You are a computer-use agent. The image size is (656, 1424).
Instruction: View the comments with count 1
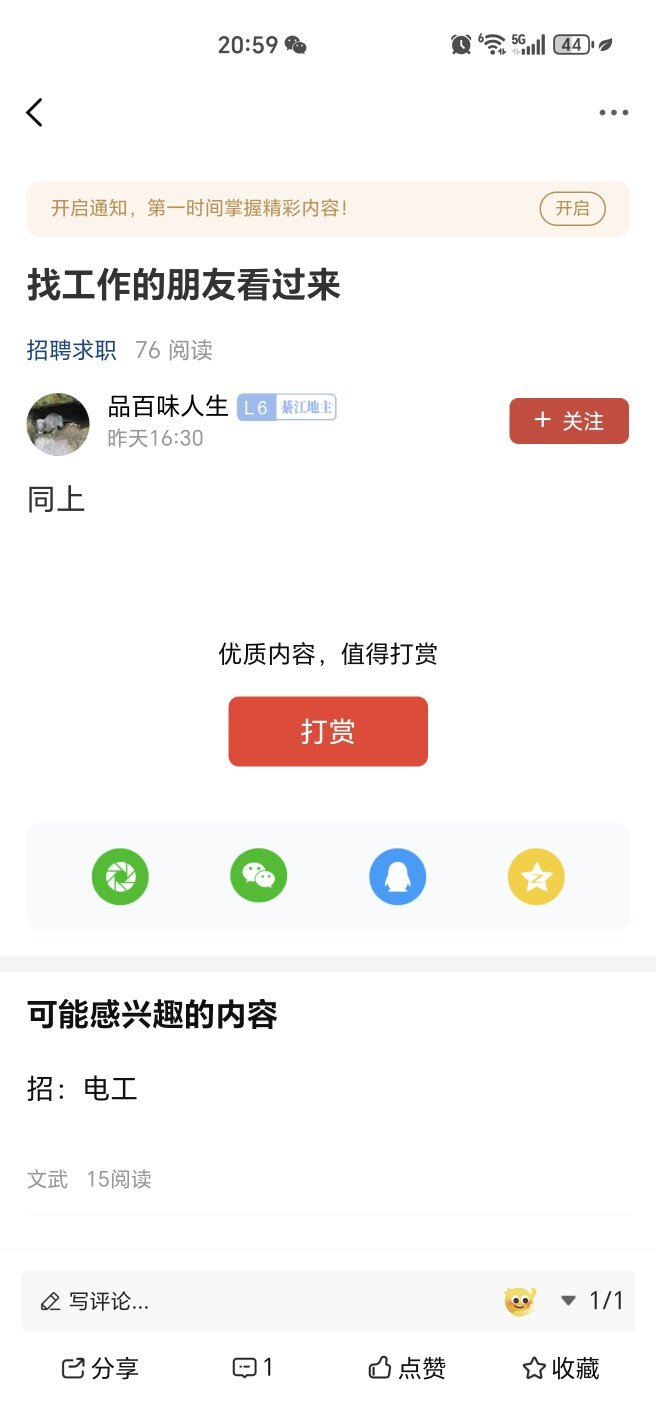(253, 1368)
